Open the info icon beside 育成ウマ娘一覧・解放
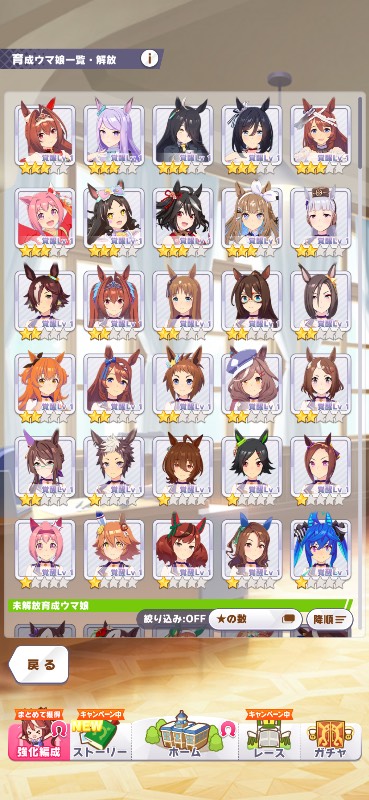Screen dimensions: 369x800 coord(150,59)
